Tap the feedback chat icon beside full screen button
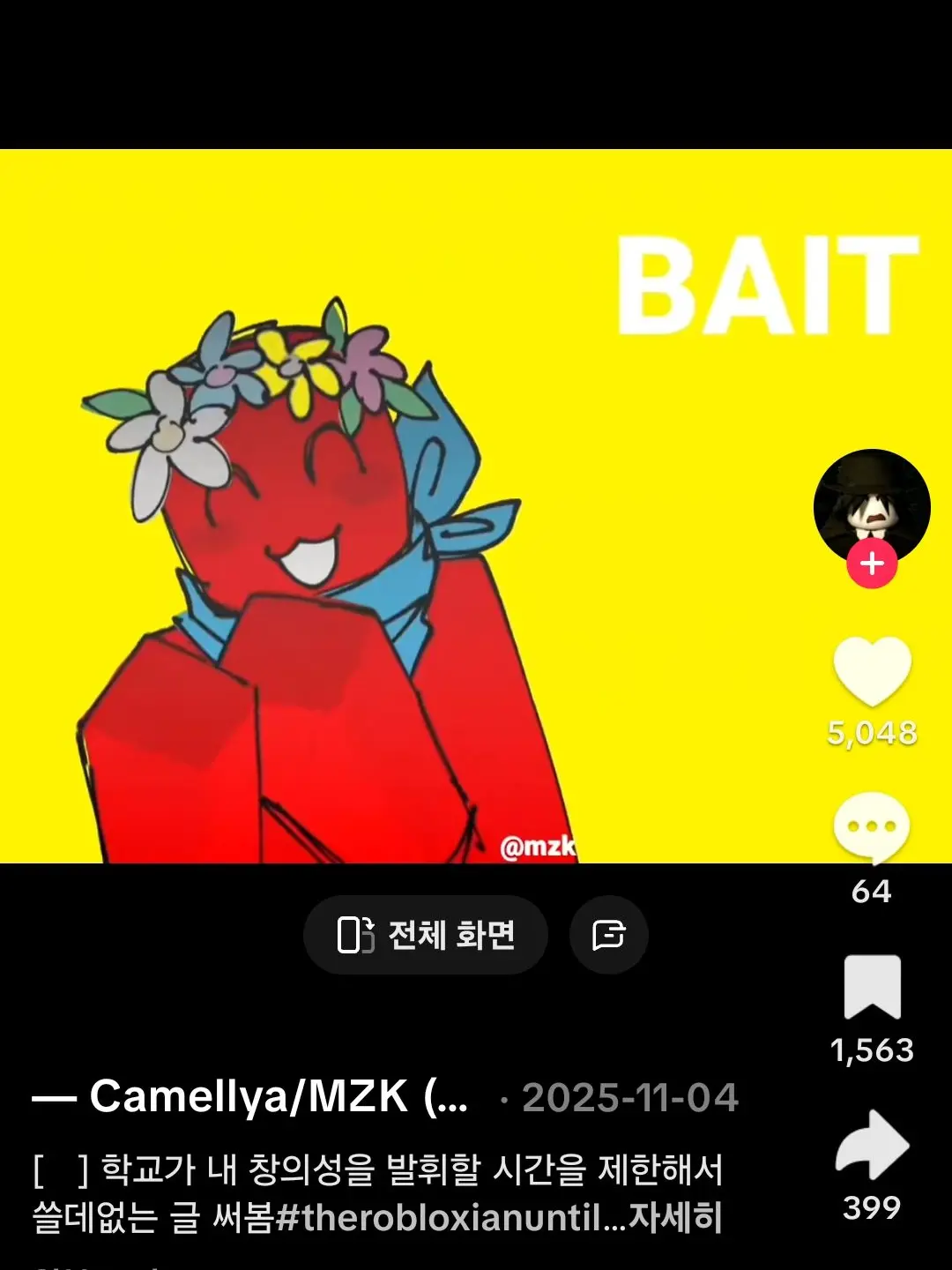952x1270 pixels. click(608, 936)
